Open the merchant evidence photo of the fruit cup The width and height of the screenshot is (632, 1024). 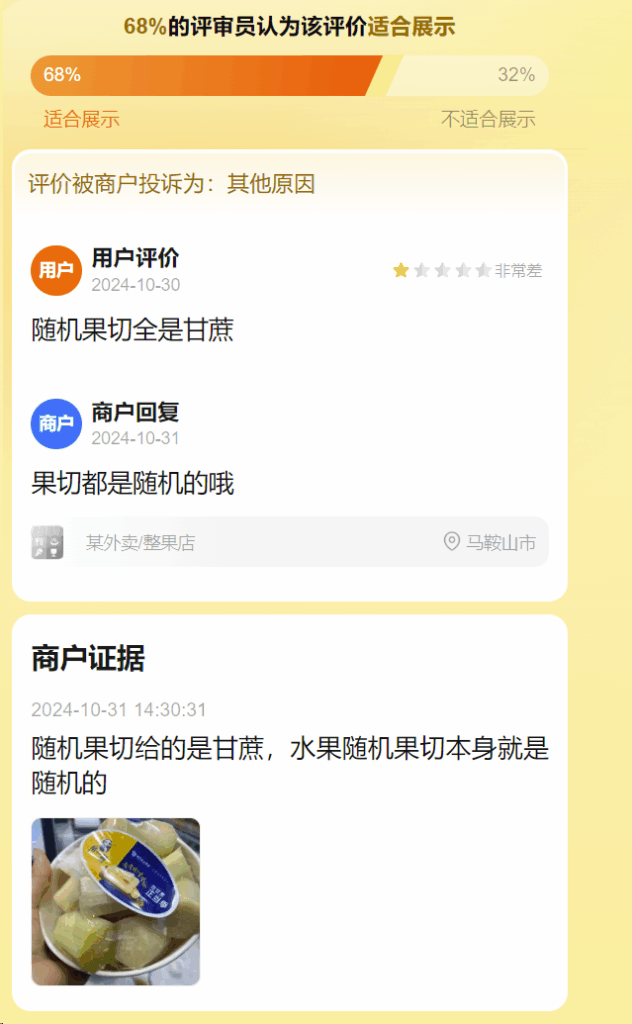point(115,901)
